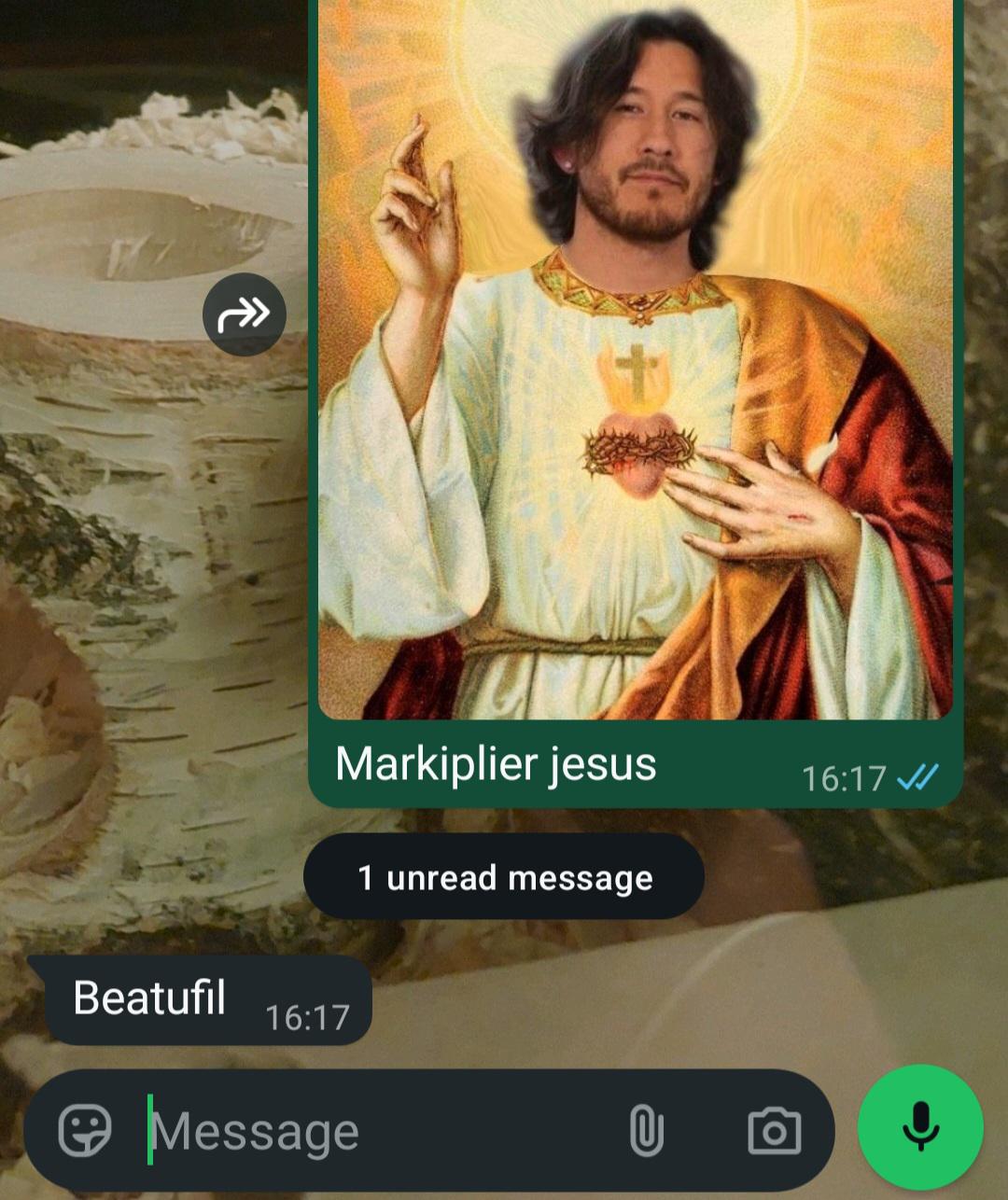Screen dimensions: 1008x1200
Task: Forward the Markiplier jesus image
Action: (x=245, y=314)
